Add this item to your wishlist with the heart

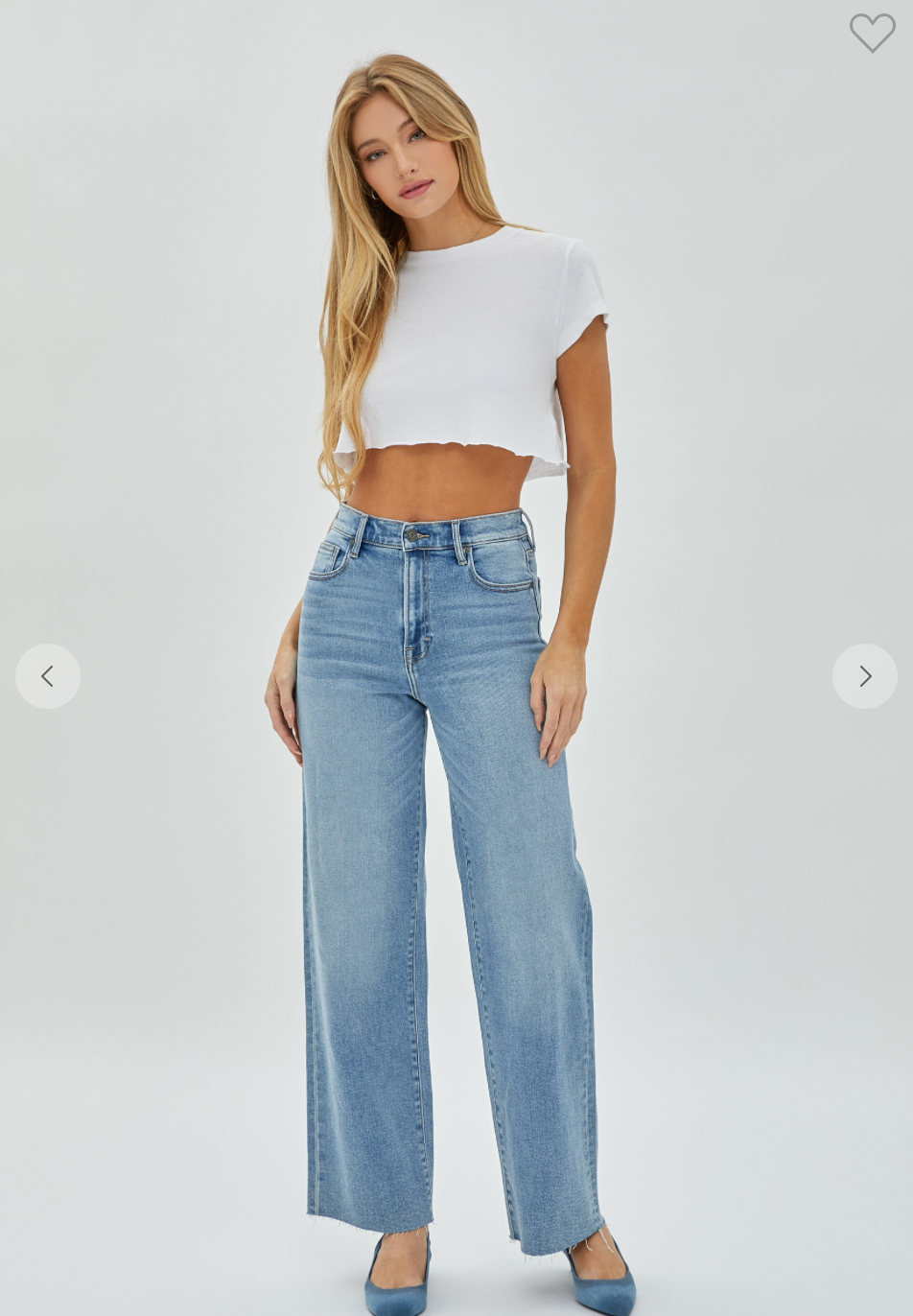(x=872, y=33)
